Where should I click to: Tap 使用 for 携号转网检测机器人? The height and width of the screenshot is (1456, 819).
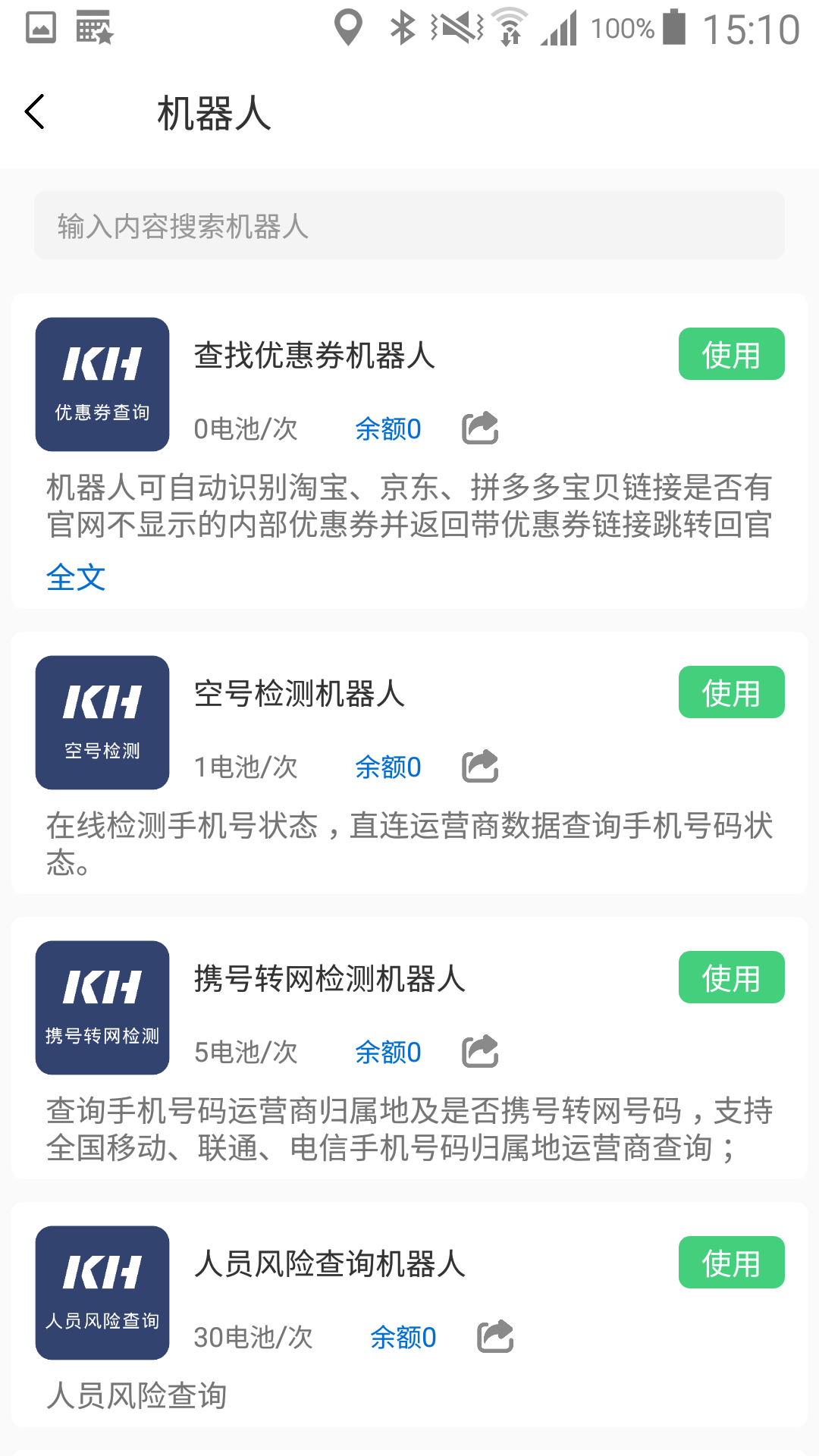click(x=730, y=977)
